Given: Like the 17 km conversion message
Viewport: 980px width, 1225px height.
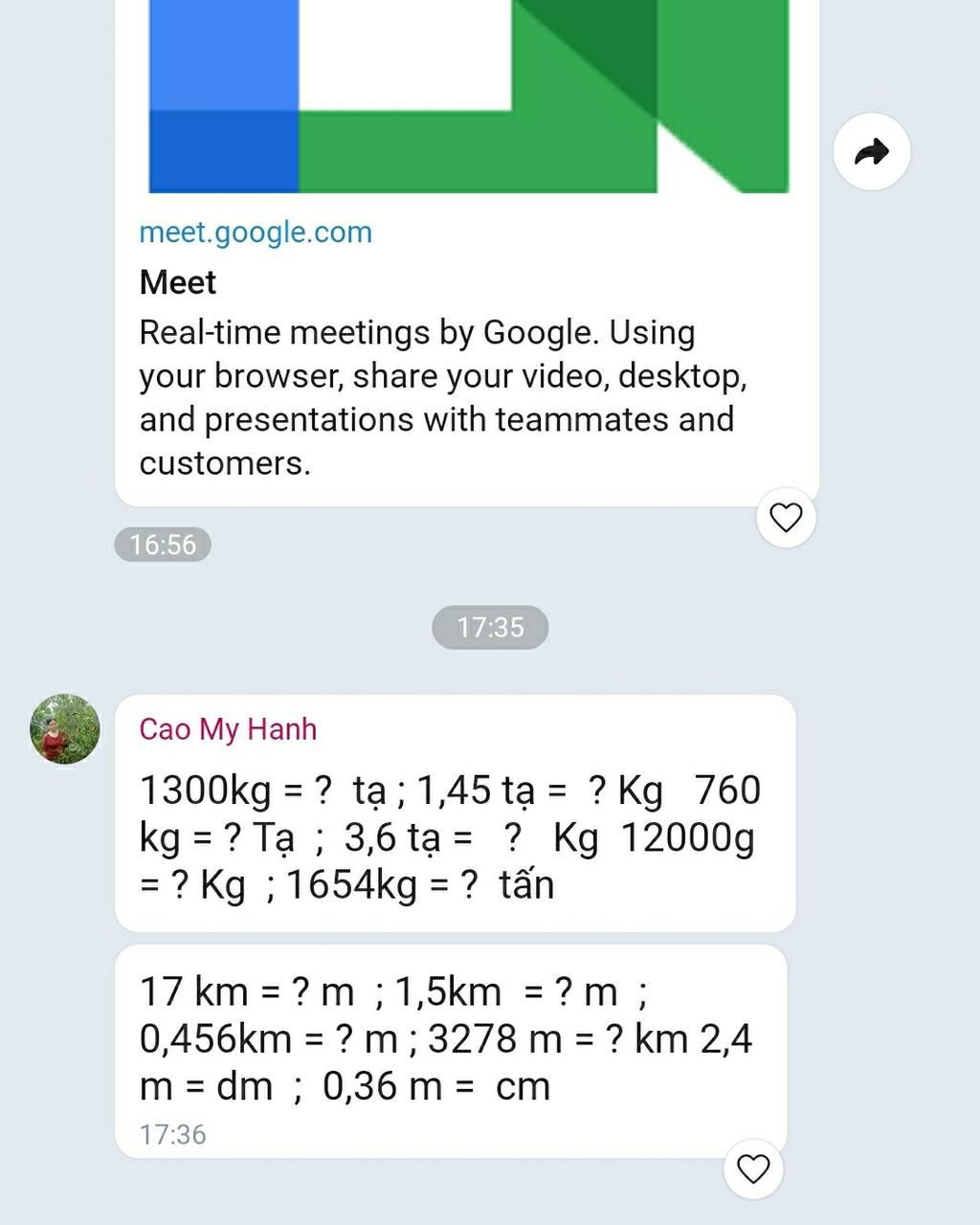Looking at the screenshot, I should 753,1169.
